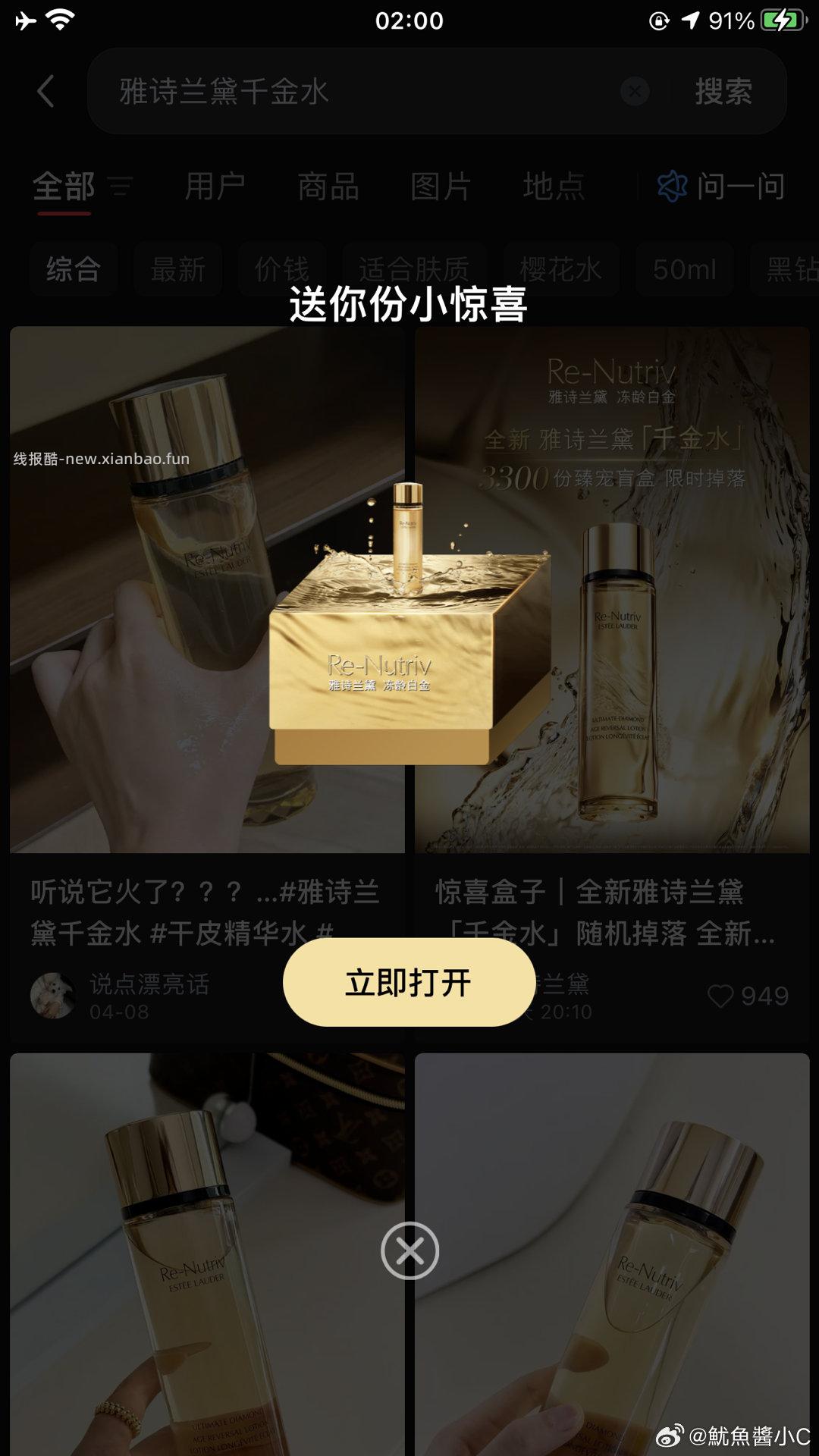Expand the 价钱 filter
This screenshot has width=819, height=1456.
coord(281,269)
